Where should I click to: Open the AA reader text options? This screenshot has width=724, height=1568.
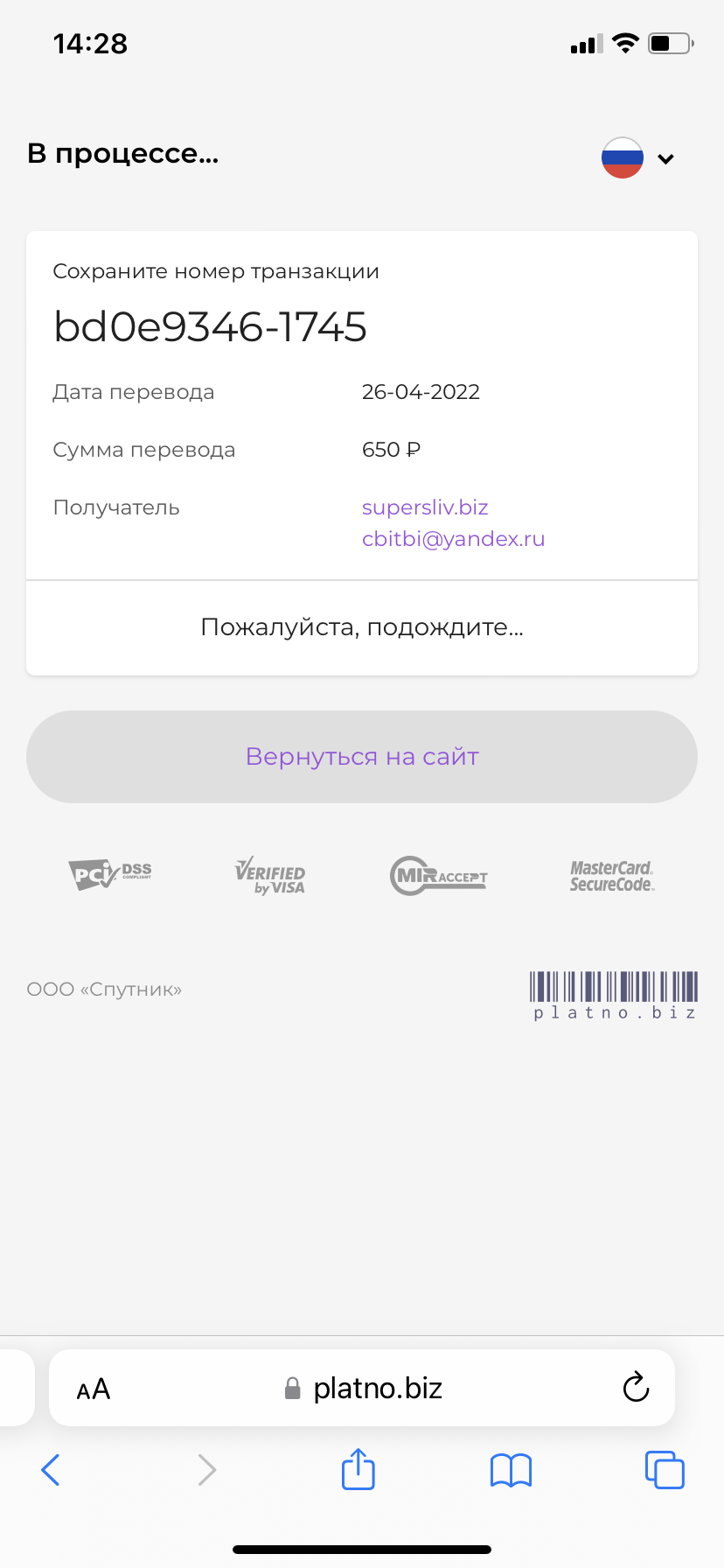94,1389
